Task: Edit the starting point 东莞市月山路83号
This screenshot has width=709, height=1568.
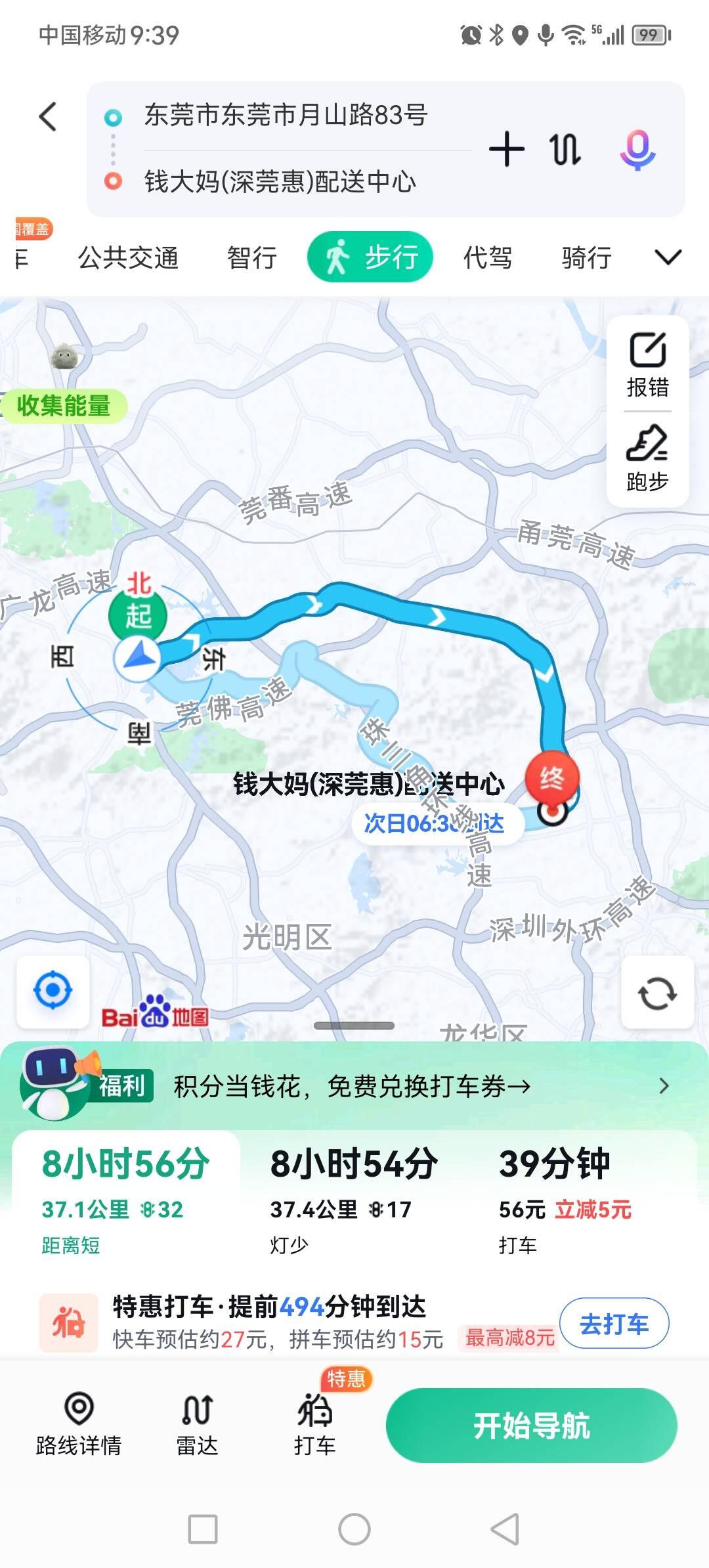Action: pyautogui.click(x=286, y=116)
